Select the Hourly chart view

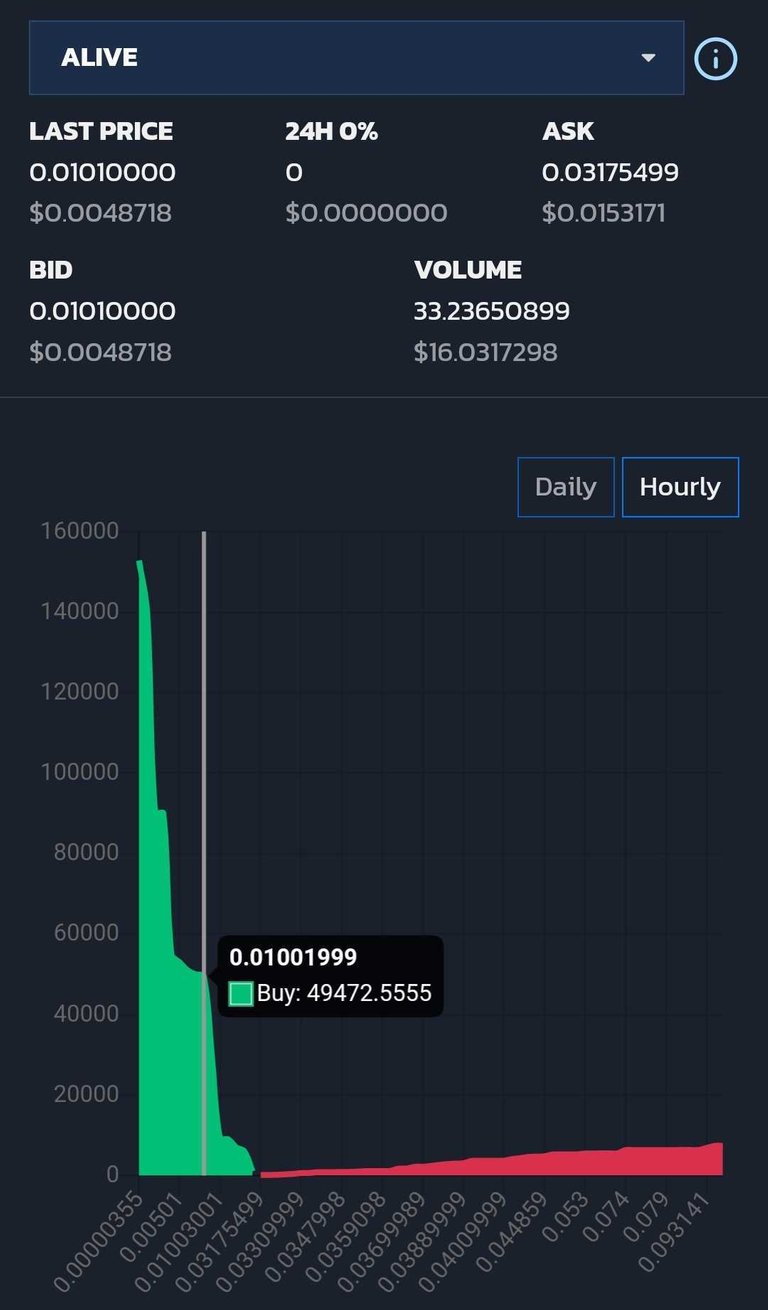point(680,487)
